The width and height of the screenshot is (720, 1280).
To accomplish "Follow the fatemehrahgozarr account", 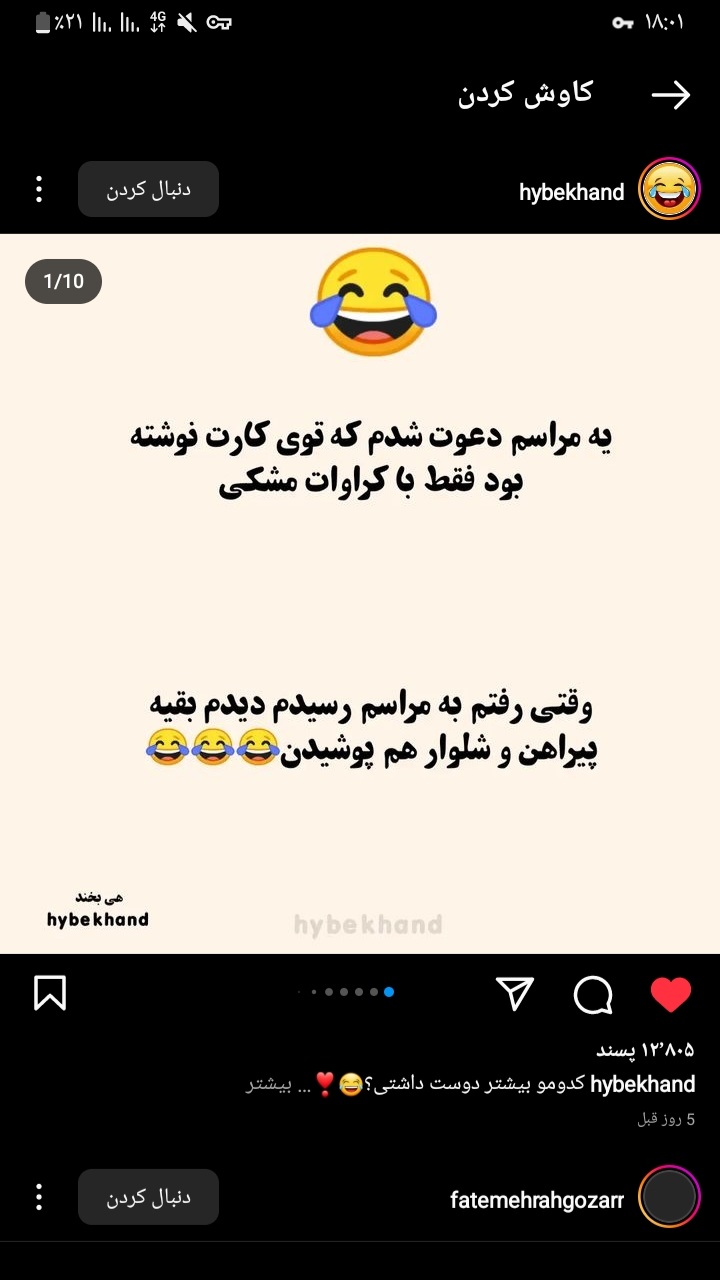I will (x=148, y=1197).
